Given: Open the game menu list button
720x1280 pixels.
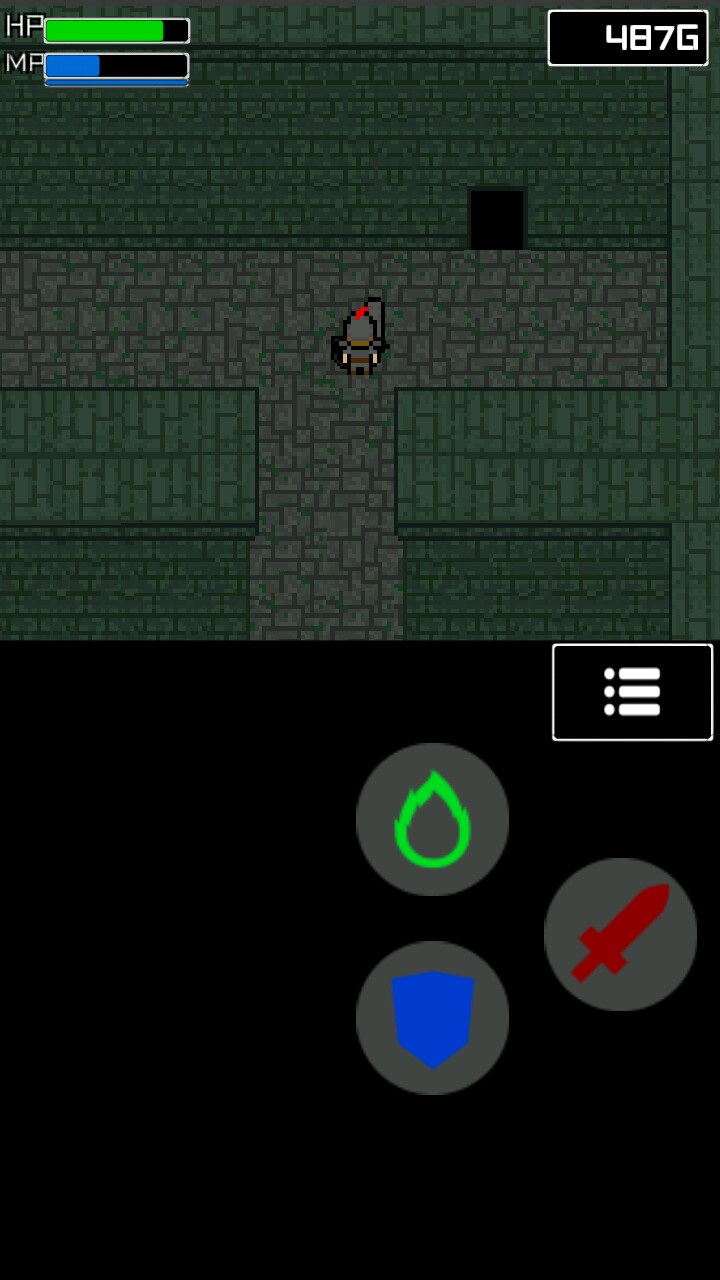Looking at the screenshot, I should coord(632,692).
